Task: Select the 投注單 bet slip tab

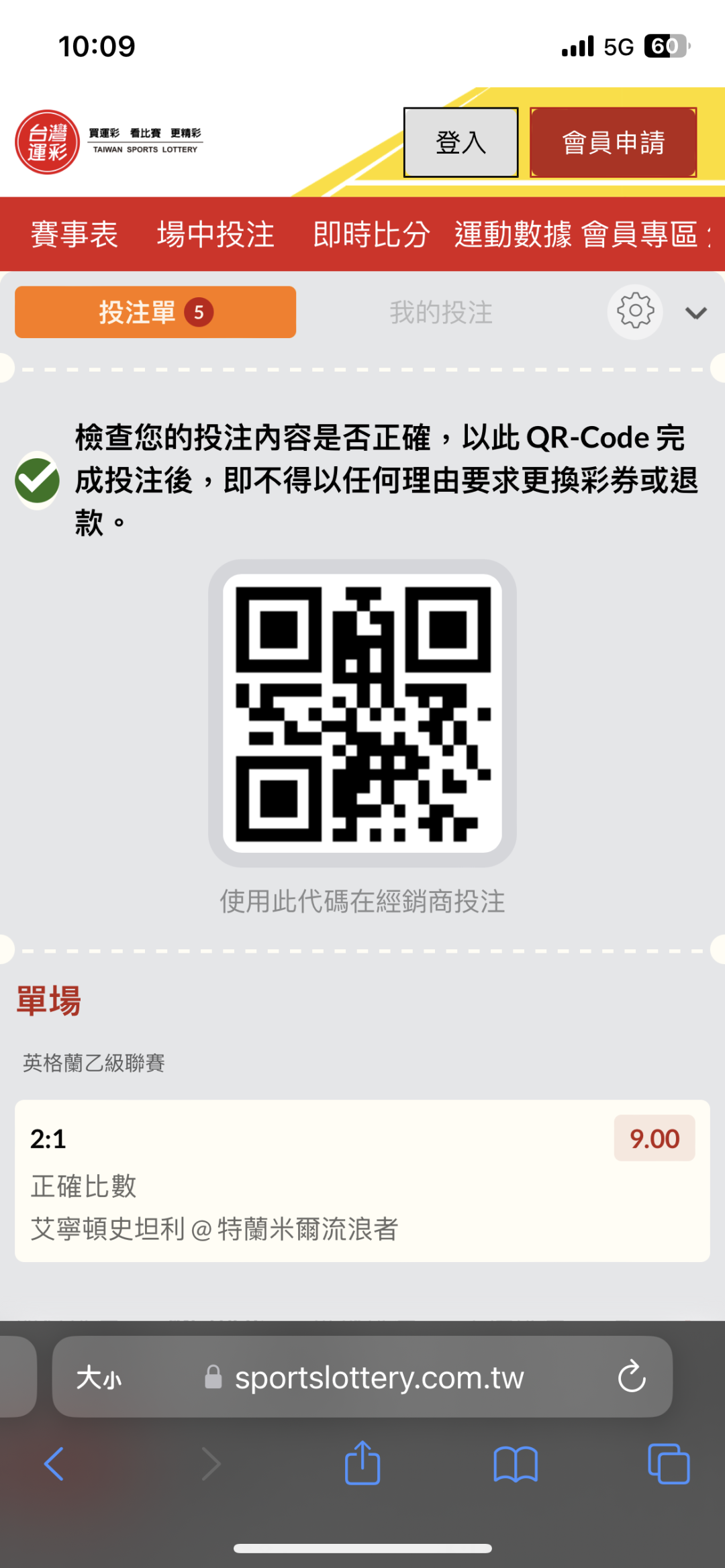Action: pos(155,312)
